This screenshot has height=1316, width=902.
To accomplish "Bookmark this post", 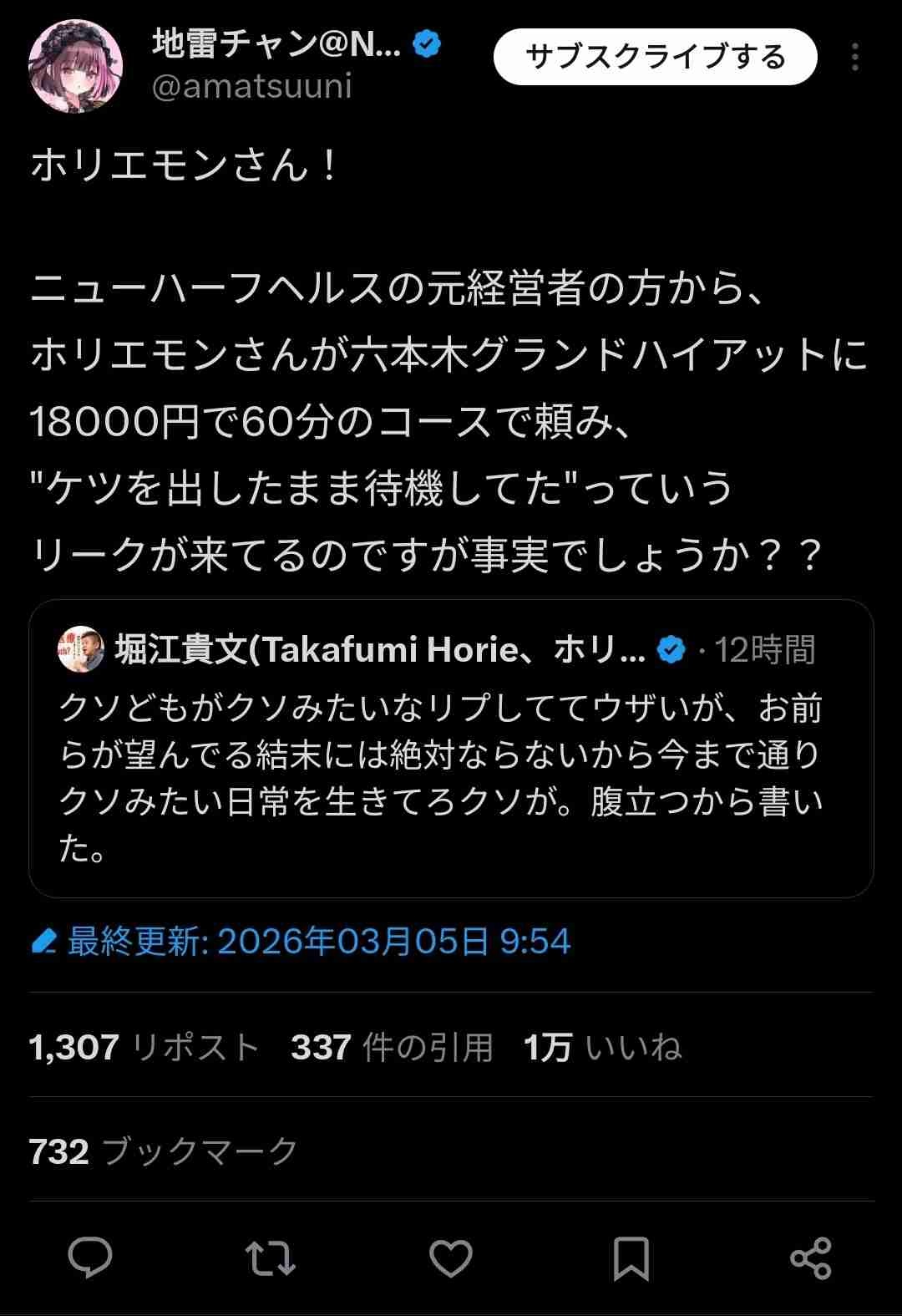I will 631,1258.
